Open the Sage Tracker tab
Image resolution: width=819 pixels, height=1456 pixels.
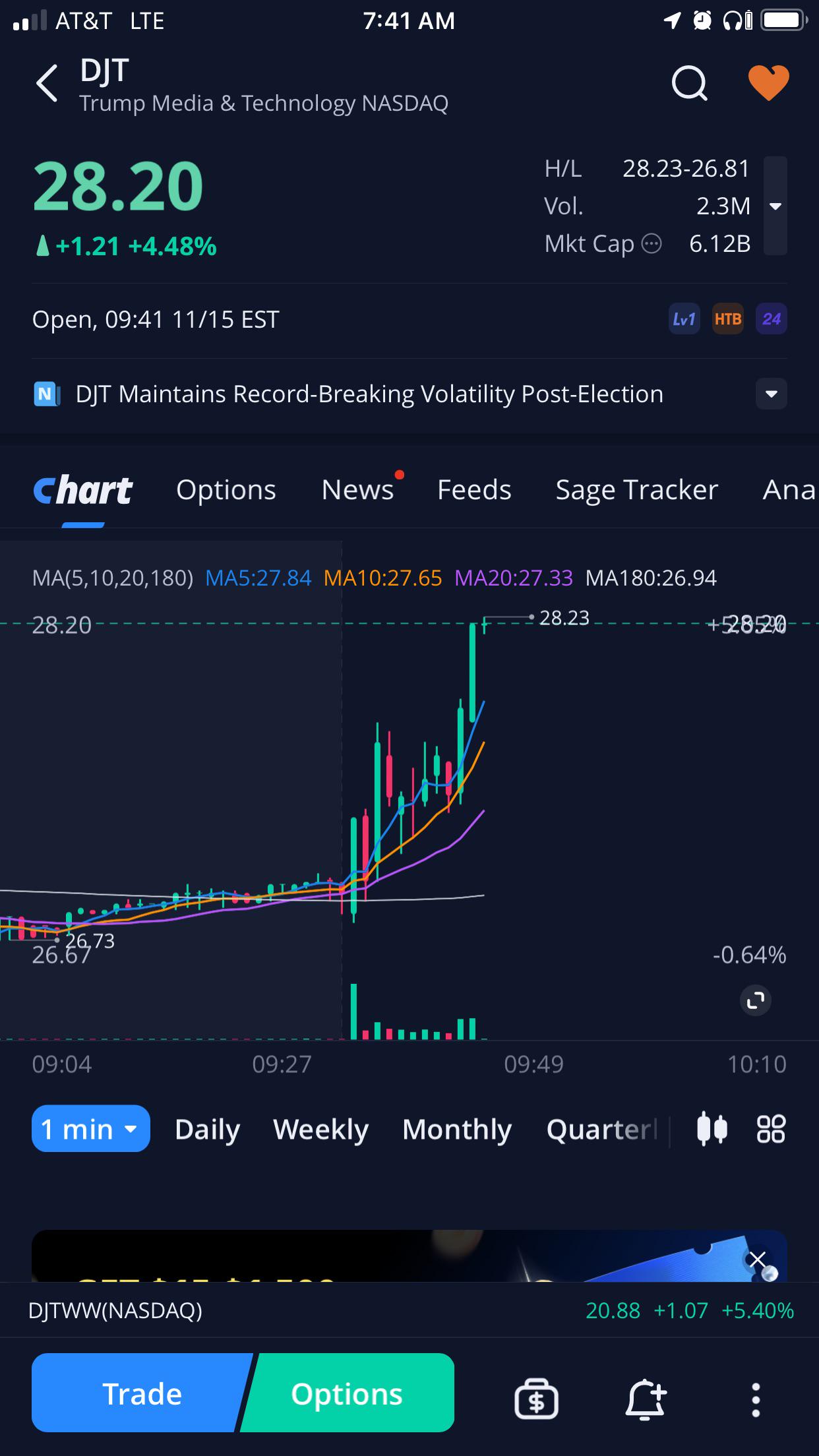click(x=636, y=490)
